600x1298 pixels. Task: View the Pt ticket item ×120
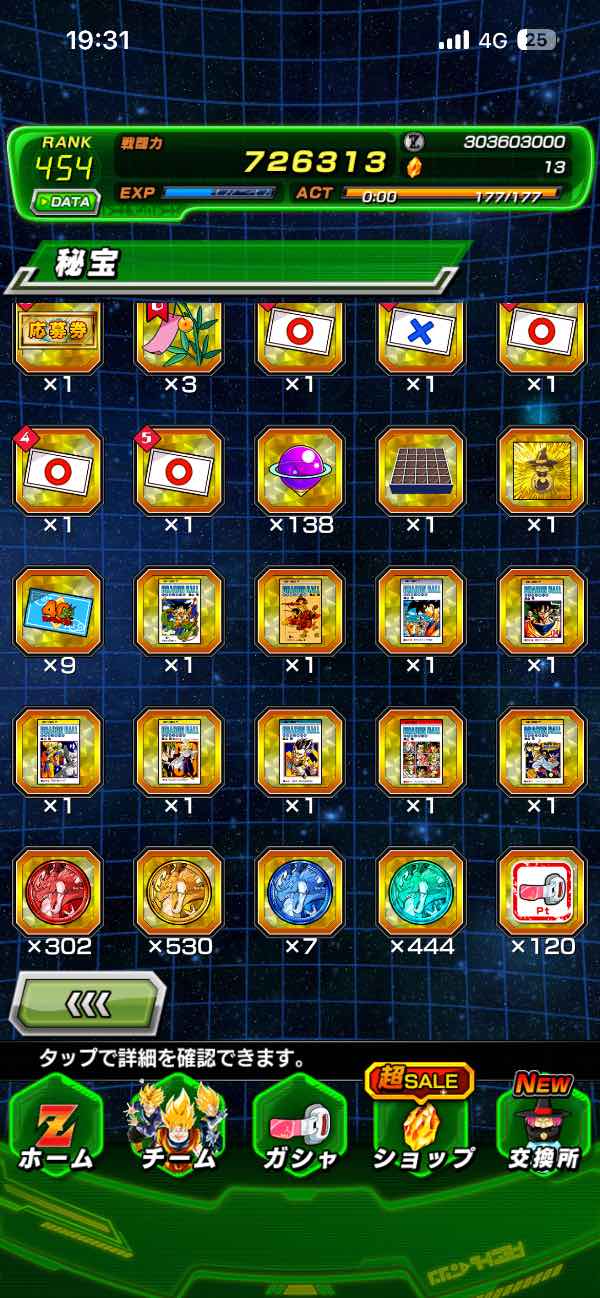(x=542, y=892)
